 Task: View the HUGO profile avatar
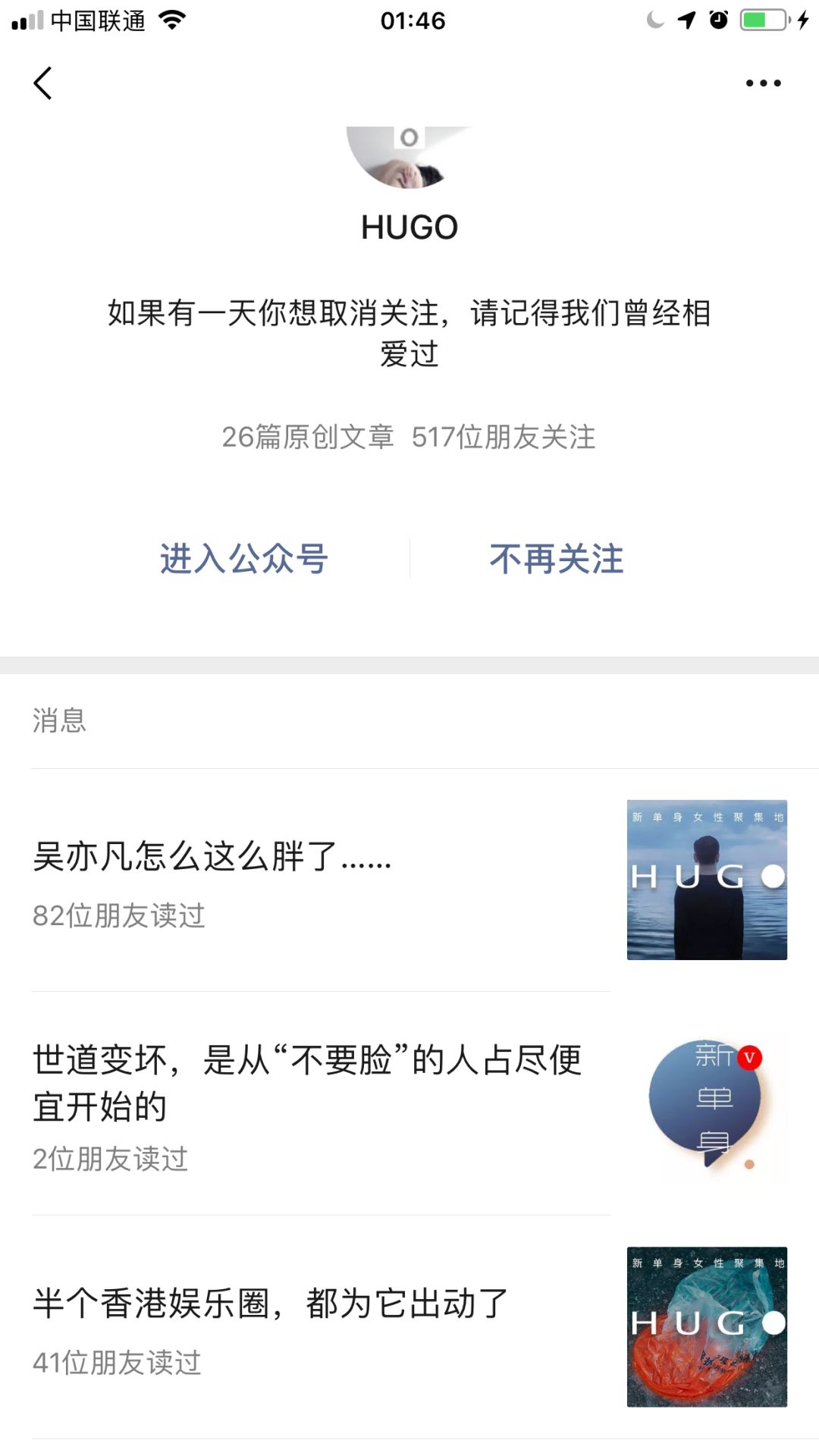pyautogui.click(x=409, y=157)
